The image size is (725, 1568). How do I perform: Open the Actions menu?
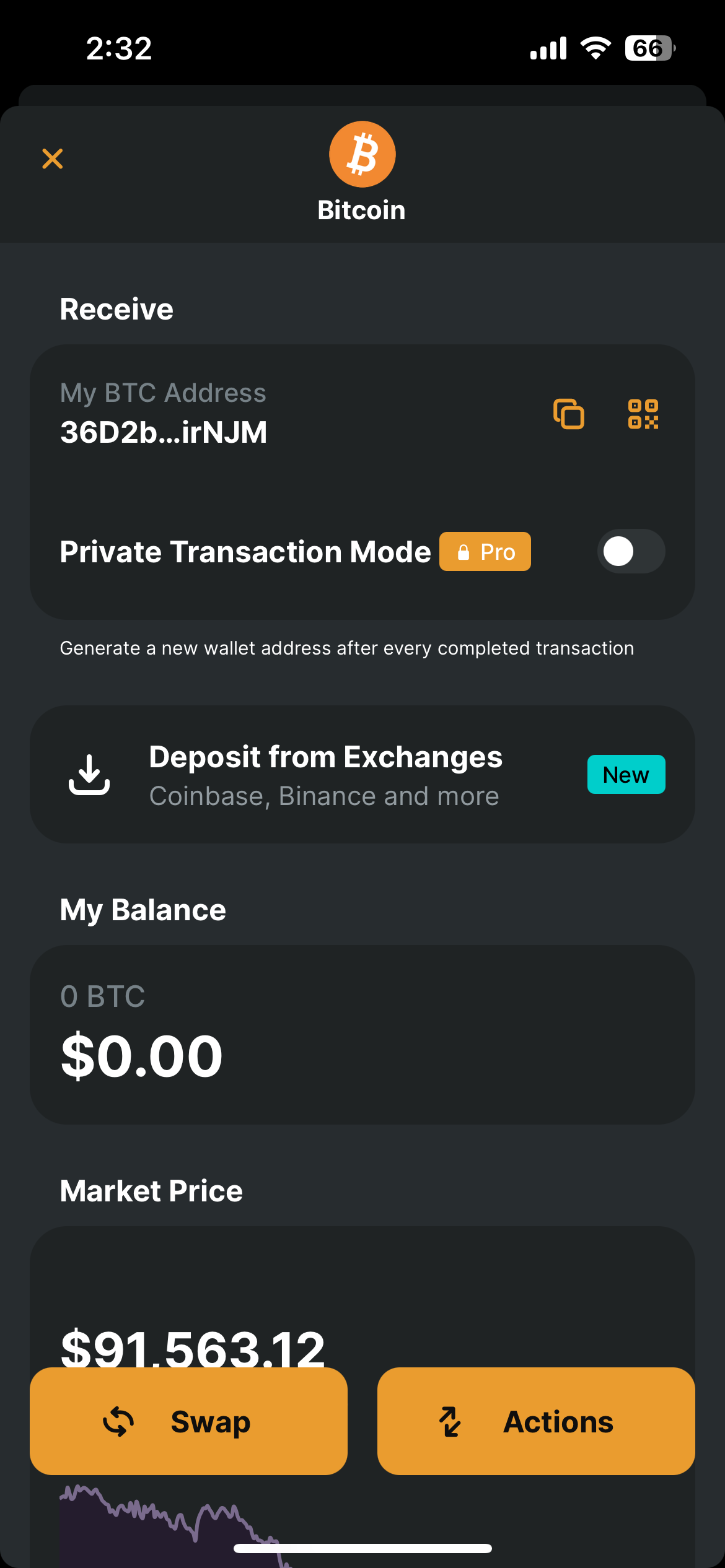point(535,1422)
